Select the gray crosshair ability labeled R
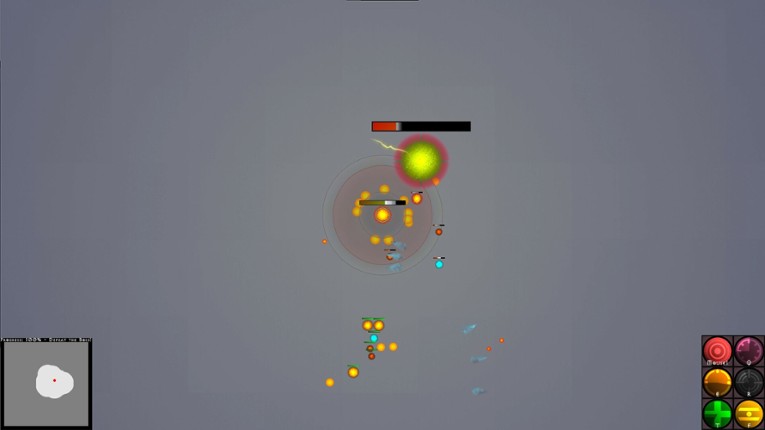The height and width of the screenshot is (430, 765). click(749, 382)
